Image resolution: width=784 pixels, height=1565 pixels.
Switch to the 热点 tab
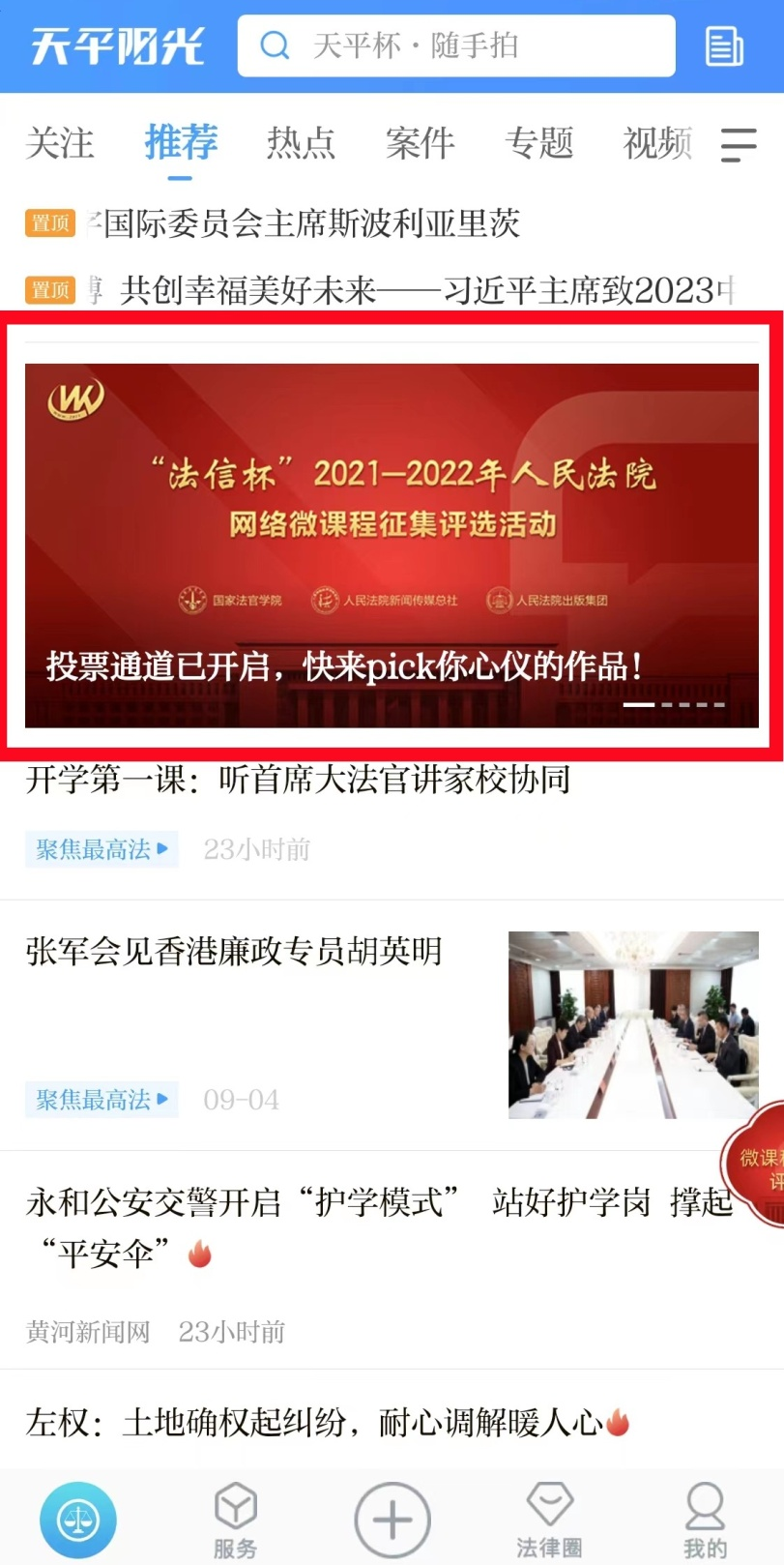[301, 143]
